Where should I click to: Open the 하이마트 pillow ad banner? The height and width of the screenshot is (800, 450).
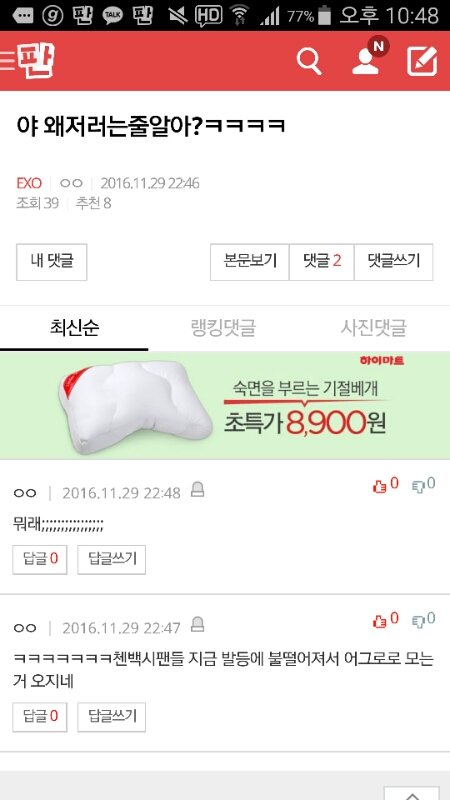pyautogui.click(x=225, y=406)
